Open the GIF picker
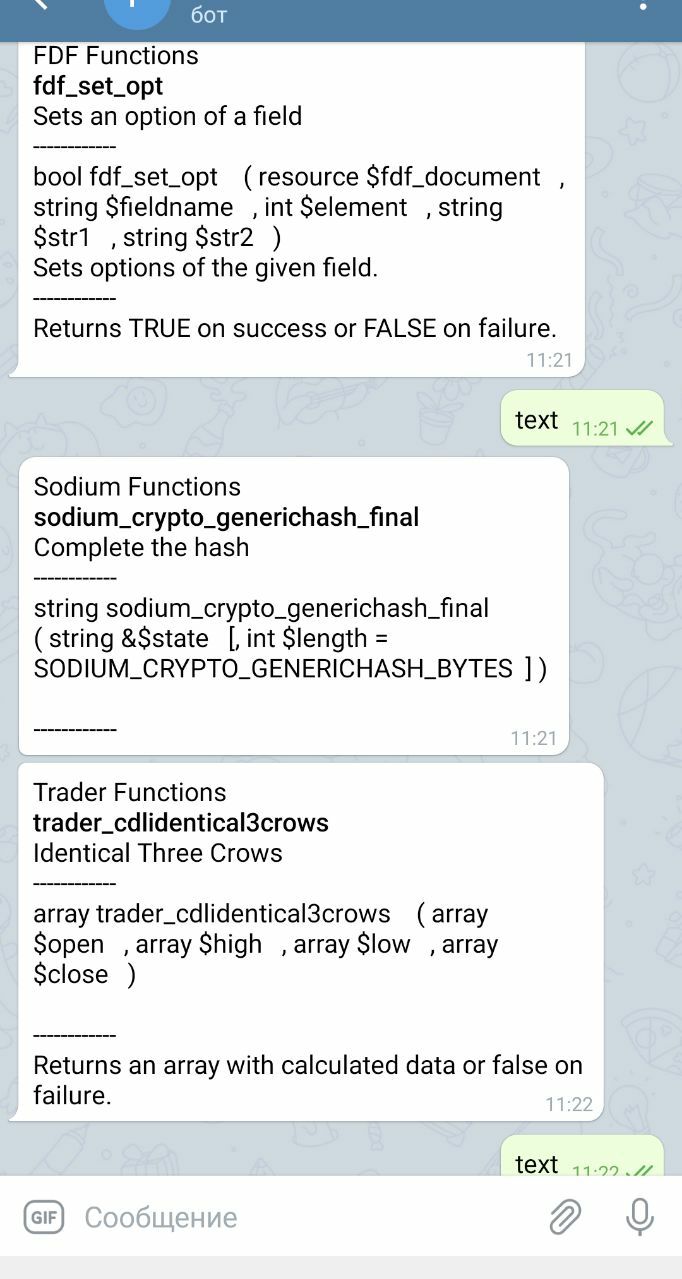The height and width of the screenshot is (1279, 682). click(x=44, y=1217)
